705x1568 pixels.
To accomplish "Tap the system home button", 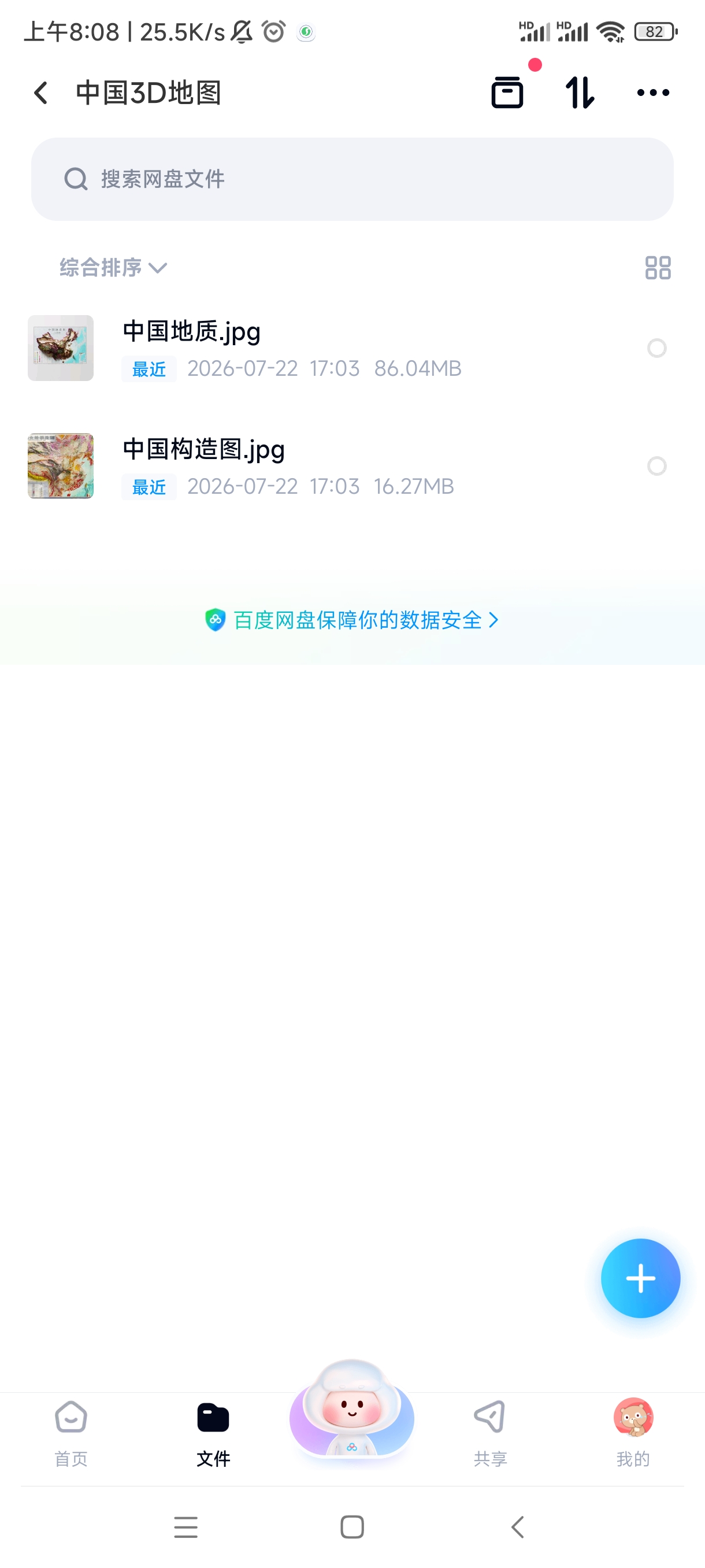I will click(x=352, y=1527).
